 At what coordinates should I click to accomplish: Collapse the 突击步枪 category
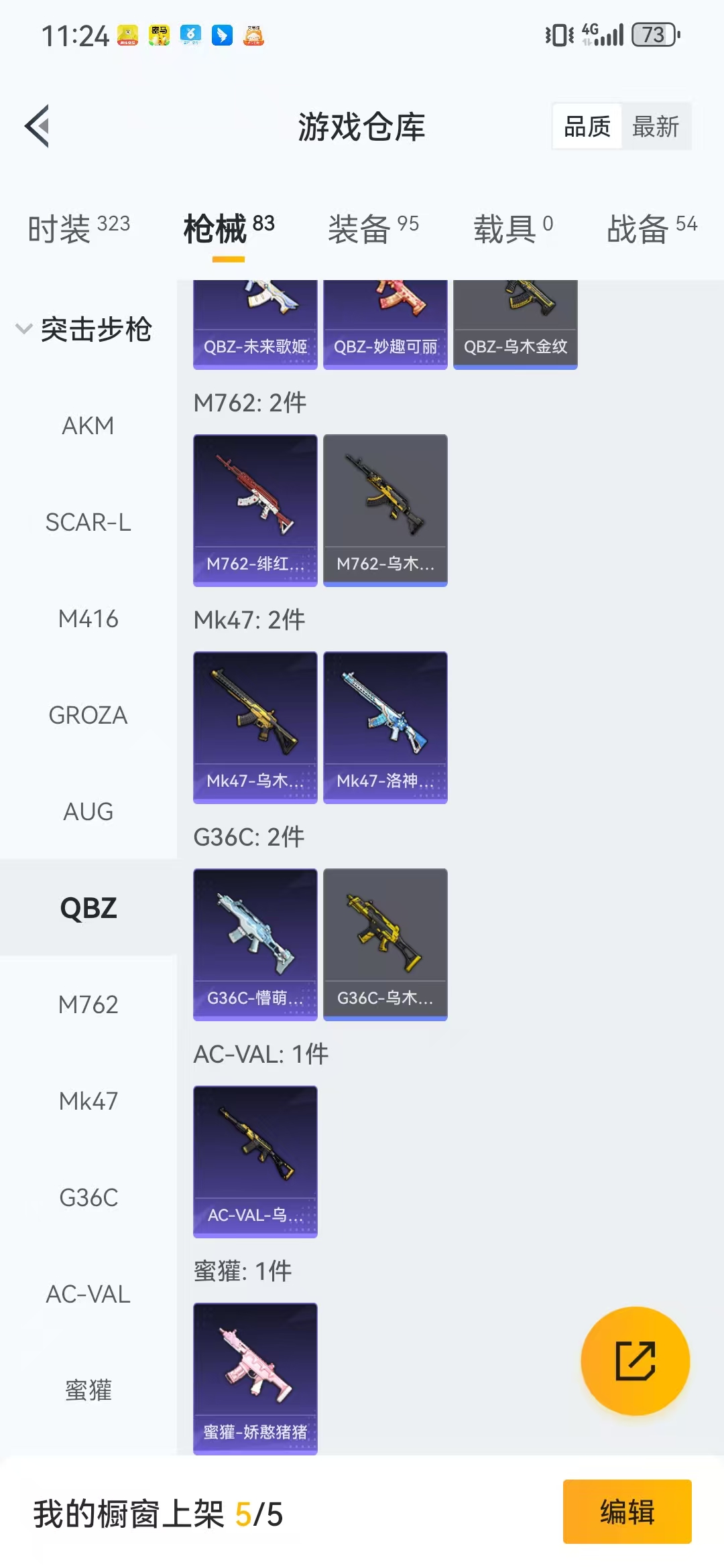[84, 329]
